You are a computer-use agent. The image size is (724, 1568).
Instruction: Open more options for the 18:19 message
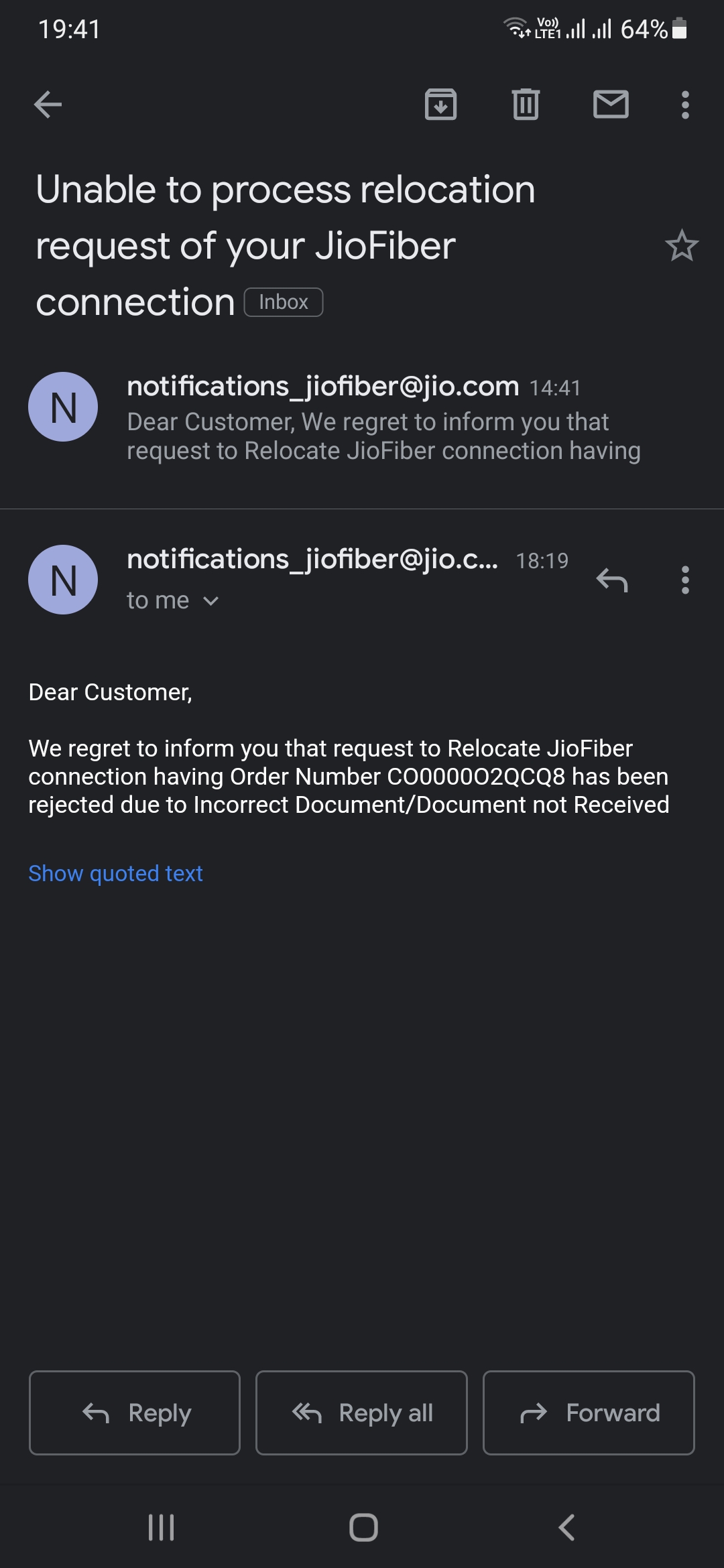click(684, 580)
